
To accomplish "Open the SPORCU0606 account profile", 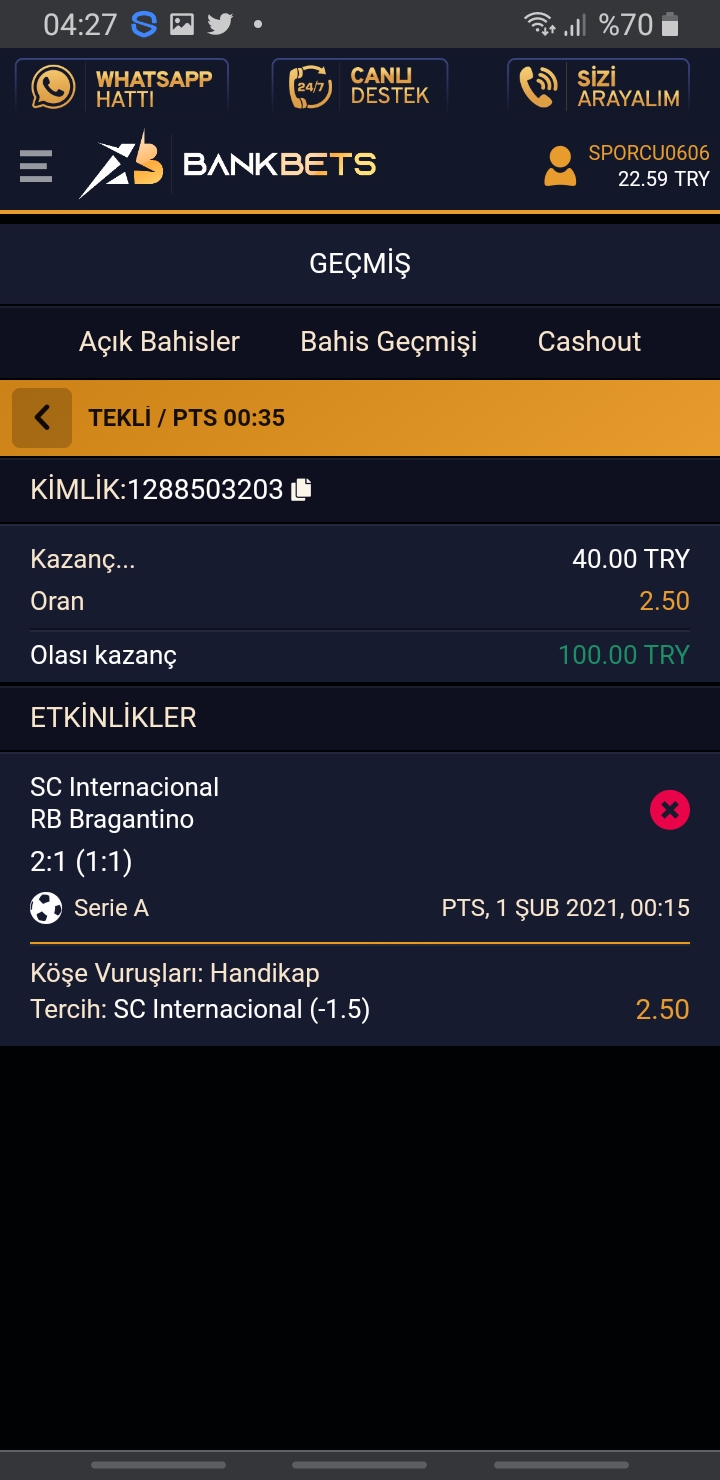I will tap(626, 166).
